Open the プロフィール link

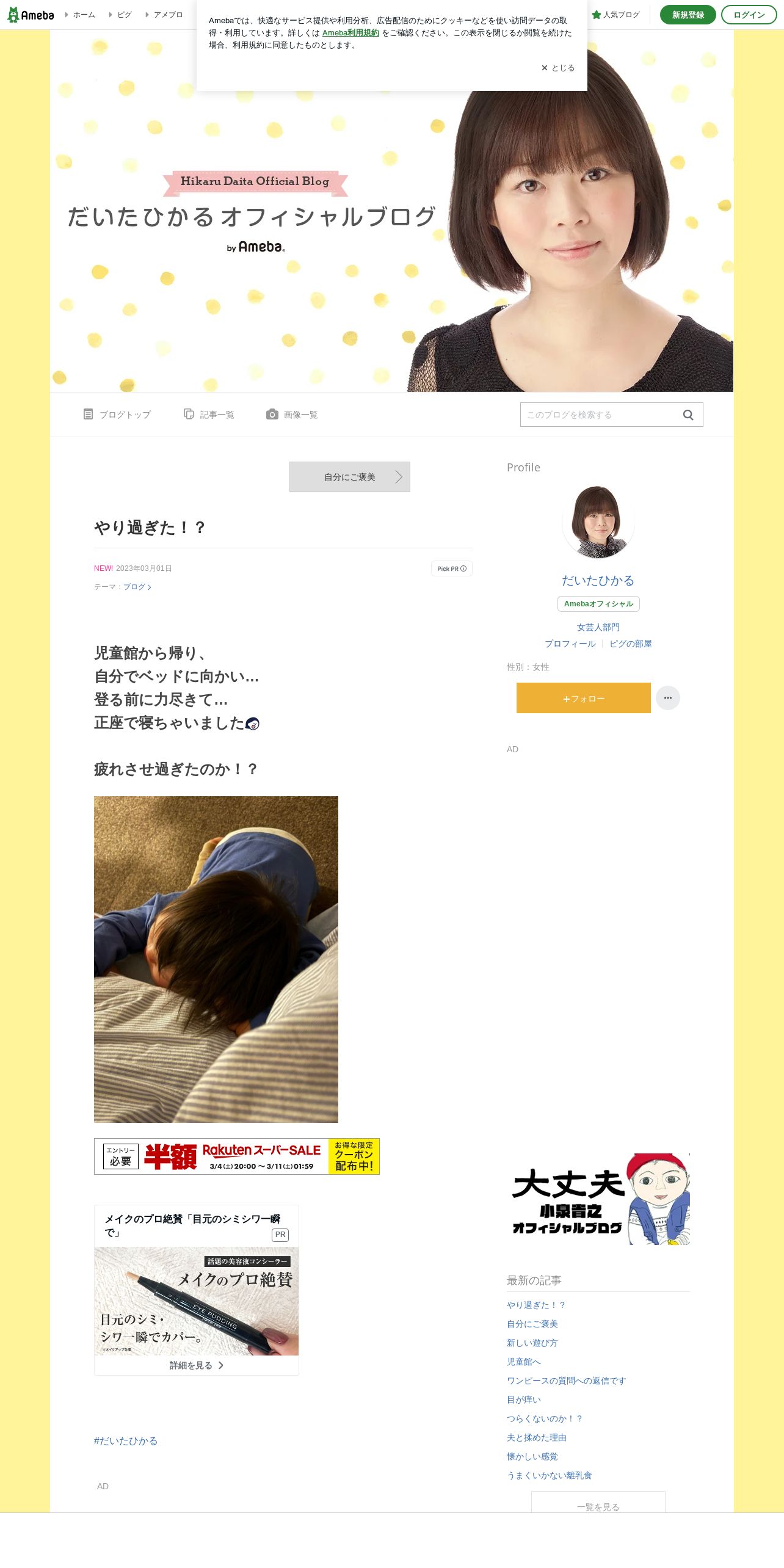coord(570,644)
